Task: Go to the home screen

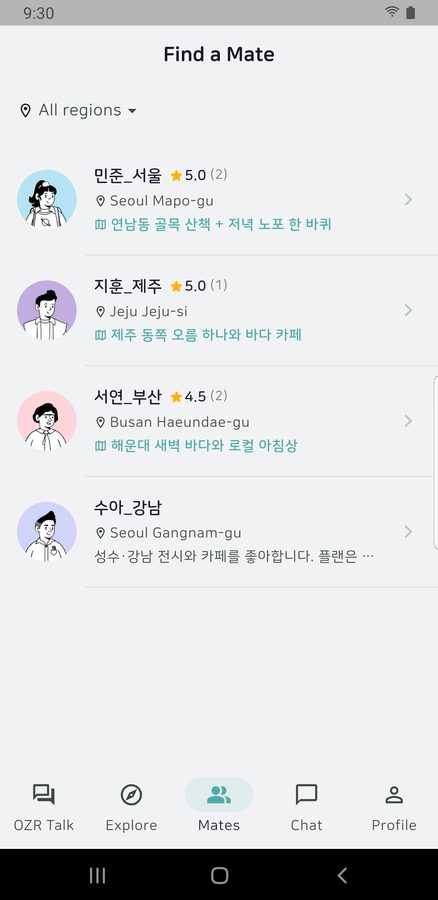Action: 219,875
